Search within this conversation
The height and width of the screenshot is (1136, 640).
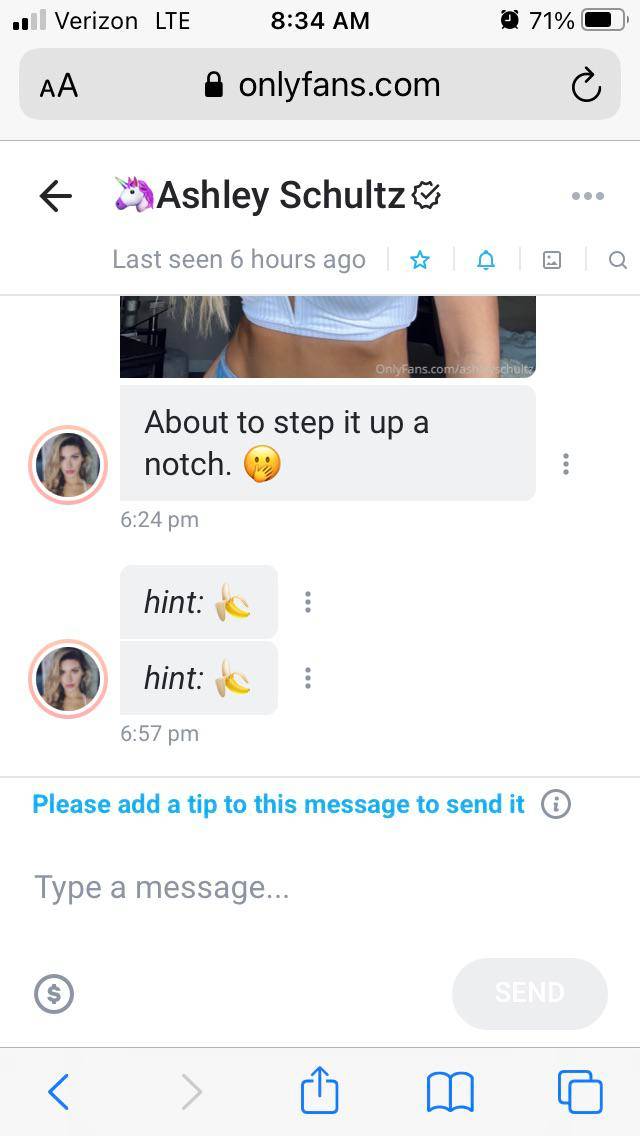pos(617,260)
